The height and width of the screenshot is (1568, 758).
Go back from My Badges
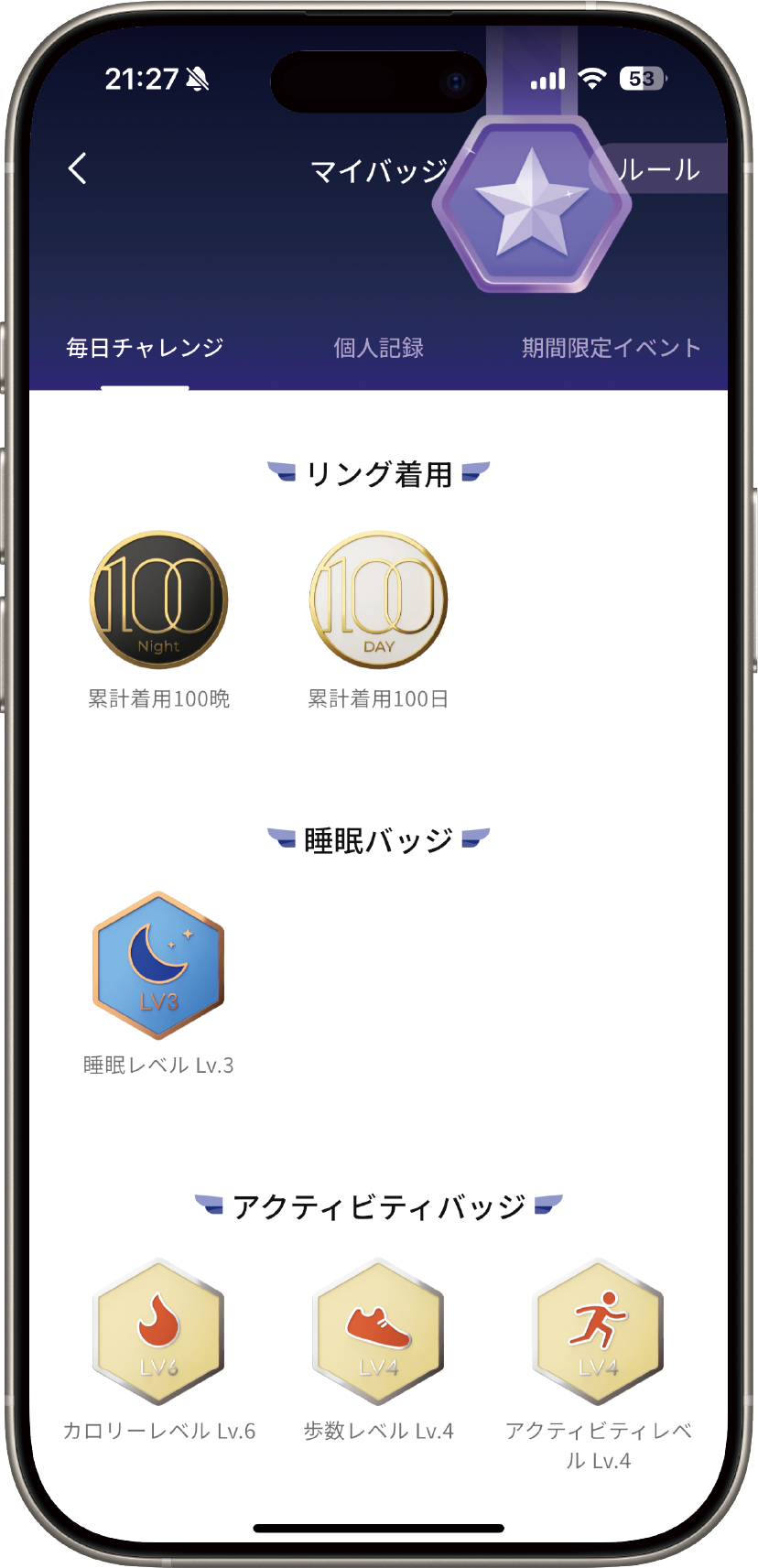pos(79,168)
